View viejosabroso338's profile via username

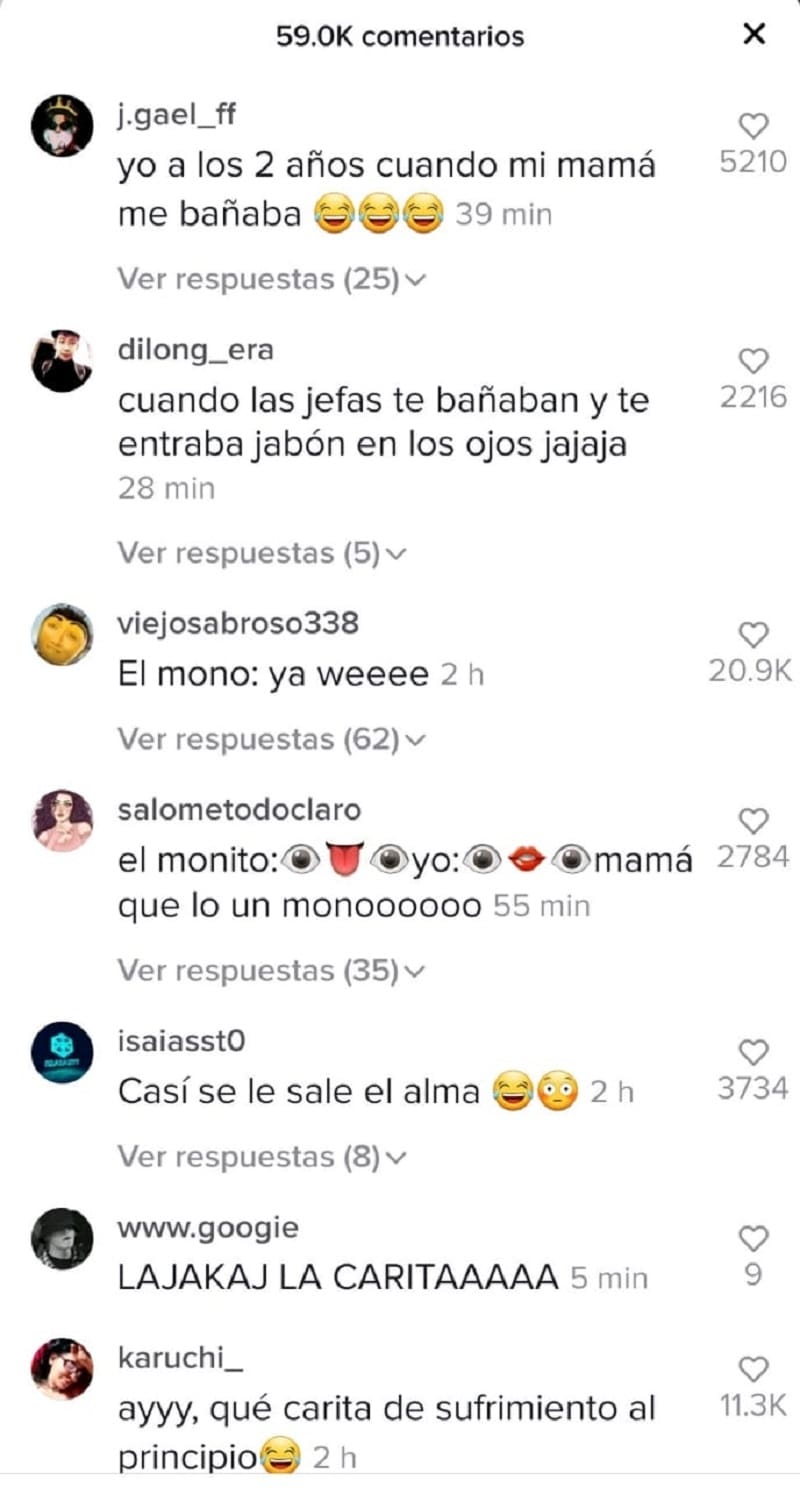238,624
